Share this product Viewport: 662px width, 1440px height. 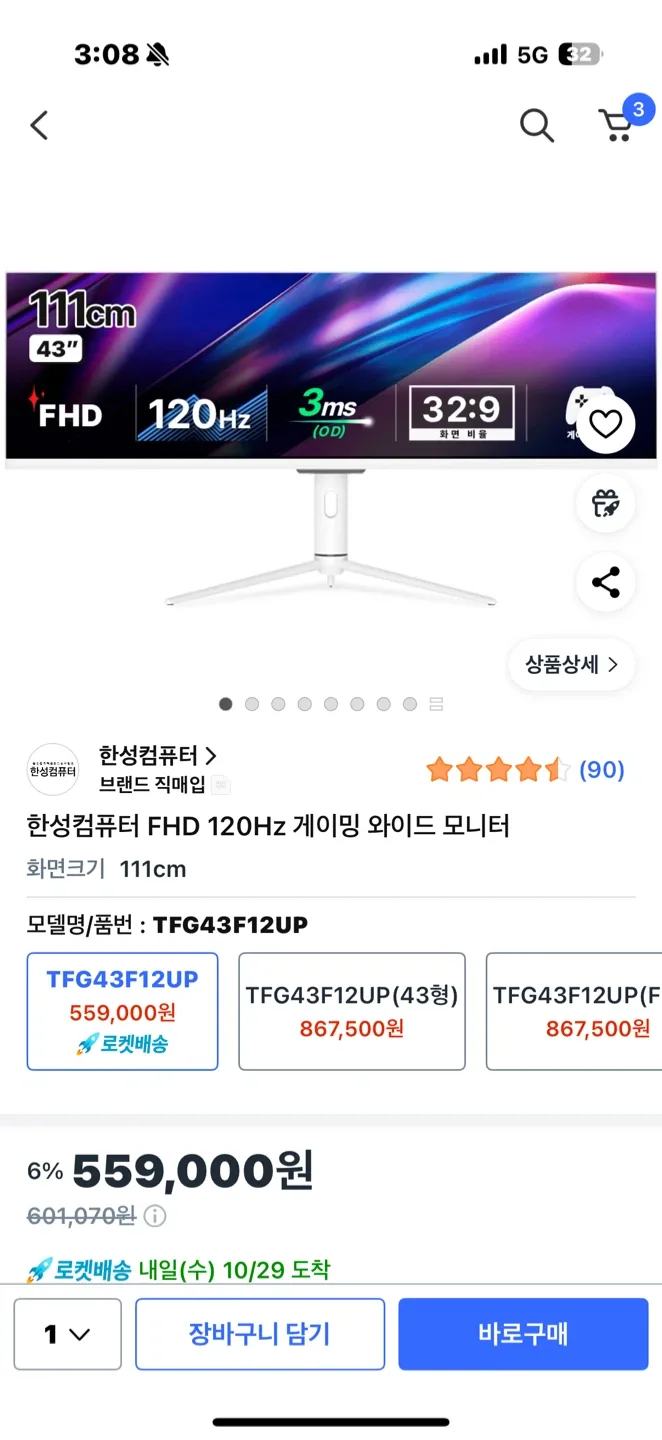pyautogui.click(x=605, y=583)
